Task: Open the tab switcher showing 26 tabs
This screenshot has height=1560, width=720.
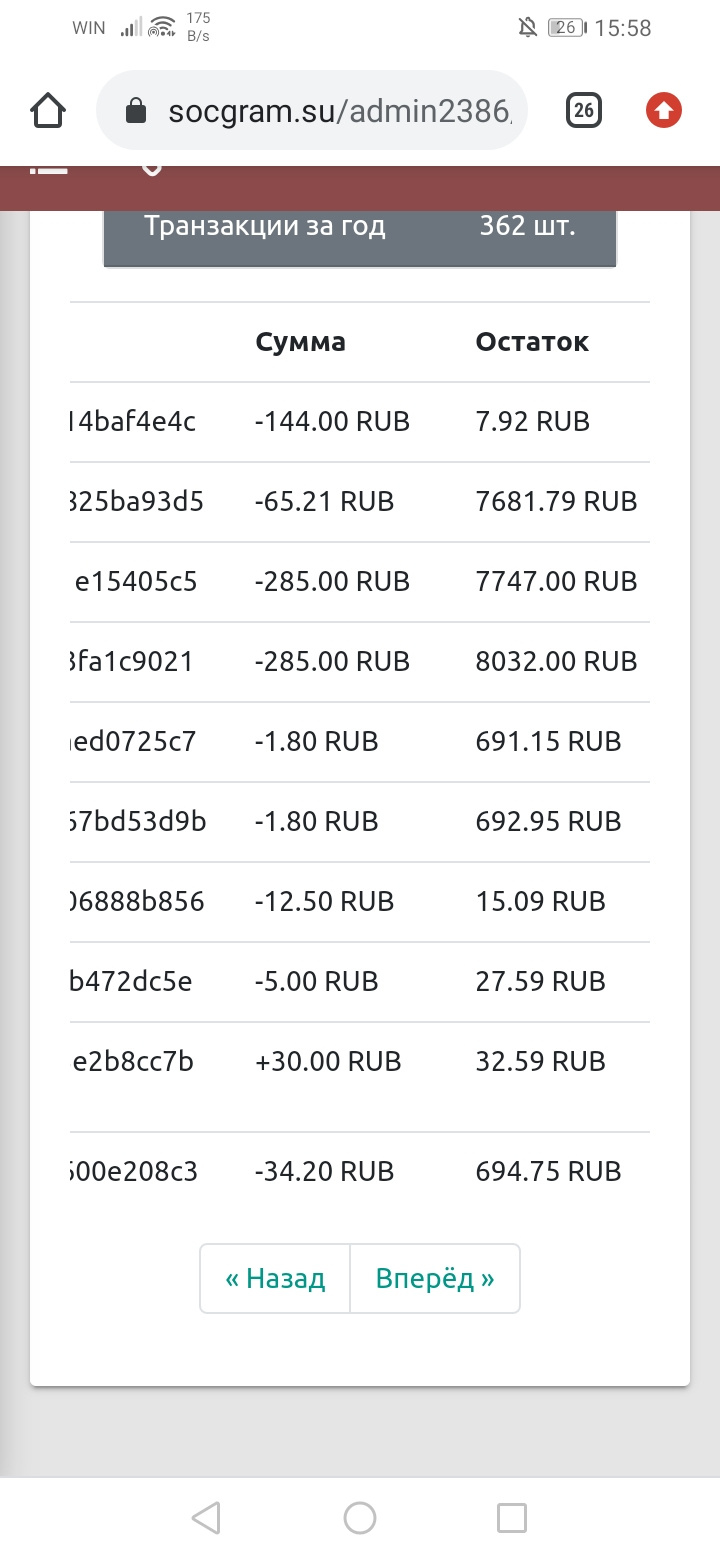Action: (x=584, y=110)
